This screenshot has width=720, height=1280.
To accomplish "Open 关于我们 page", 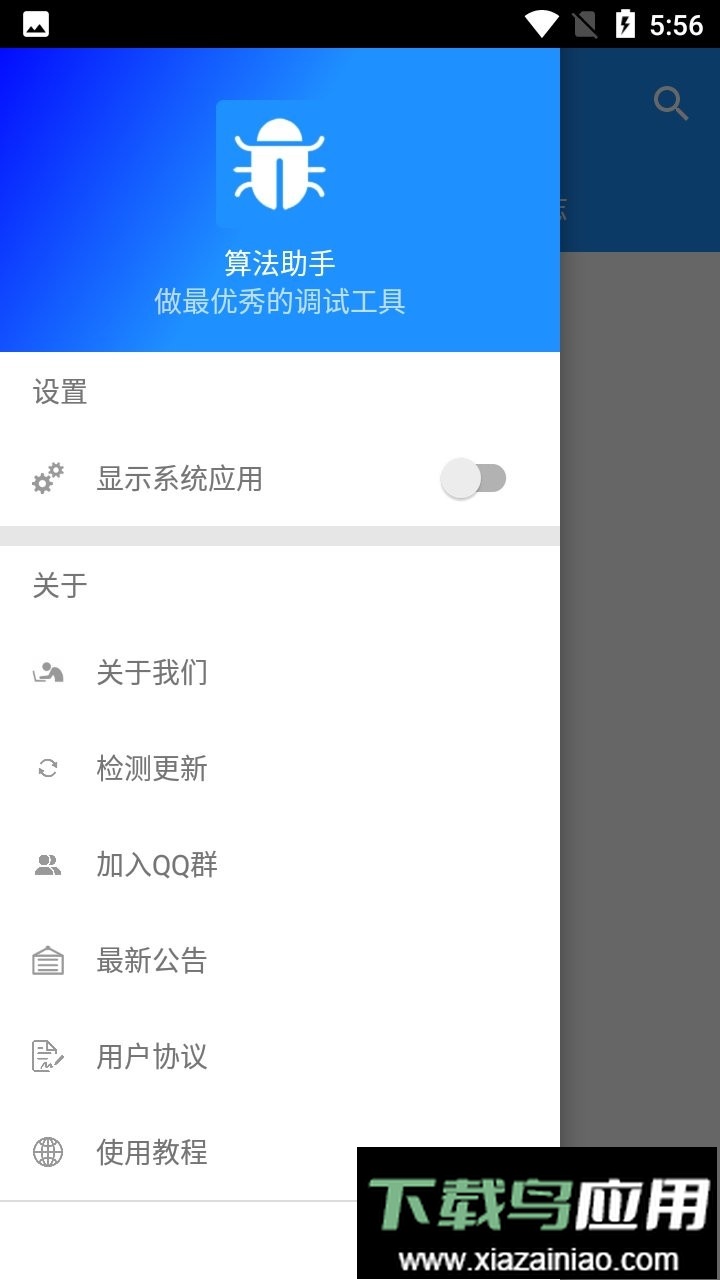I will tap(152, 673).
